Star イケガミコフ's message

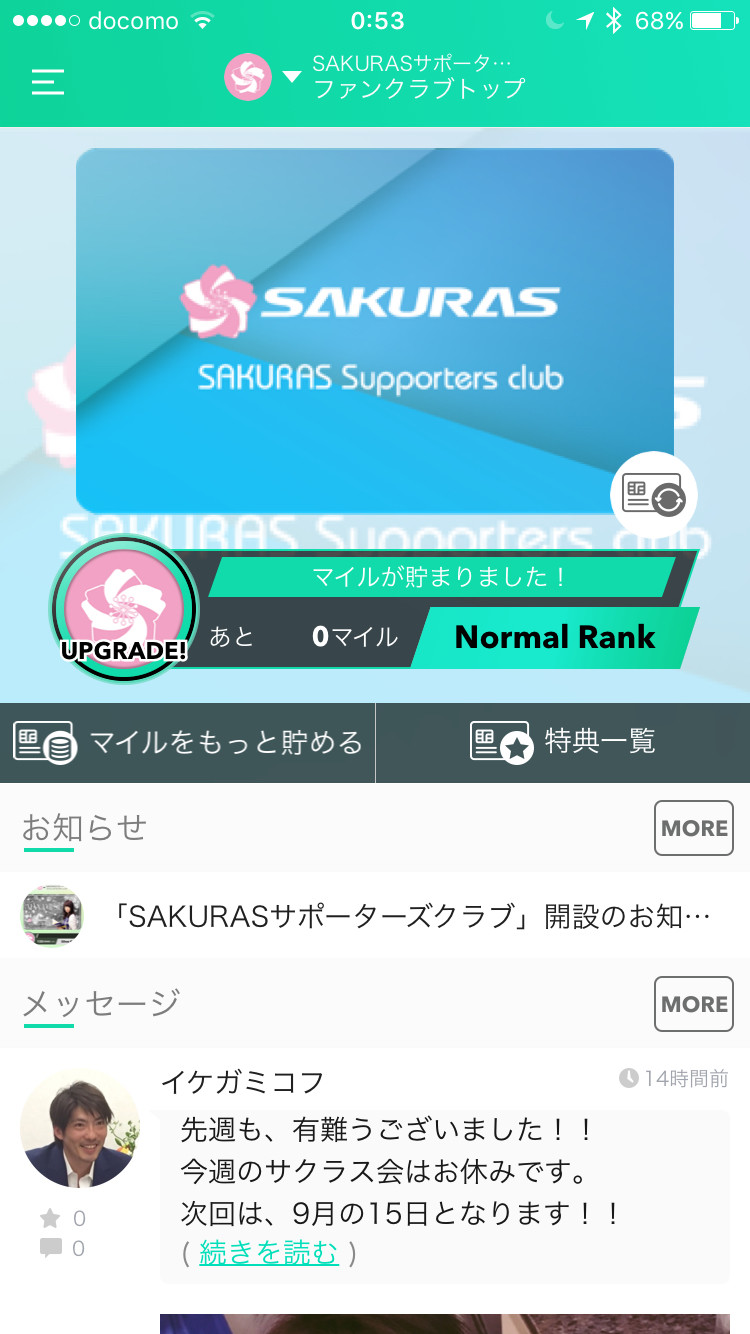tap(51, 1218)
